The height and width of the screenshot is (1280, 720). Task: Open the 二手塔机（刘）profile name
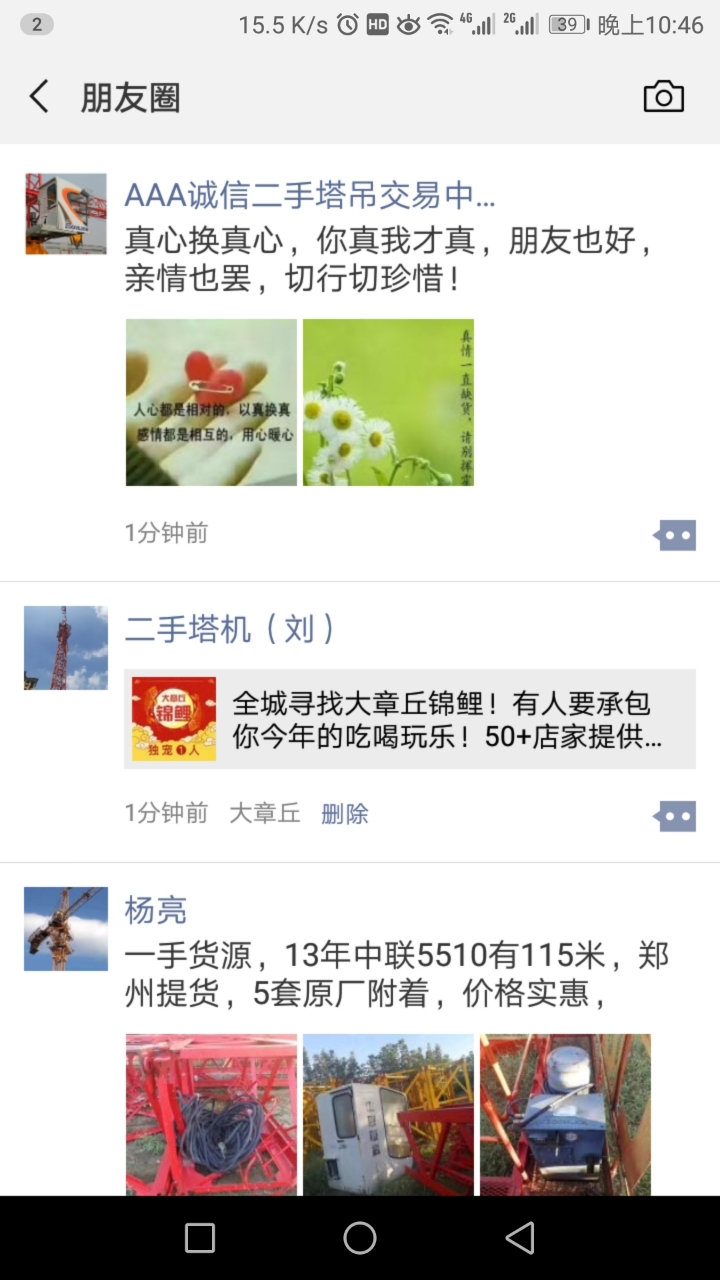coord(229,629)
